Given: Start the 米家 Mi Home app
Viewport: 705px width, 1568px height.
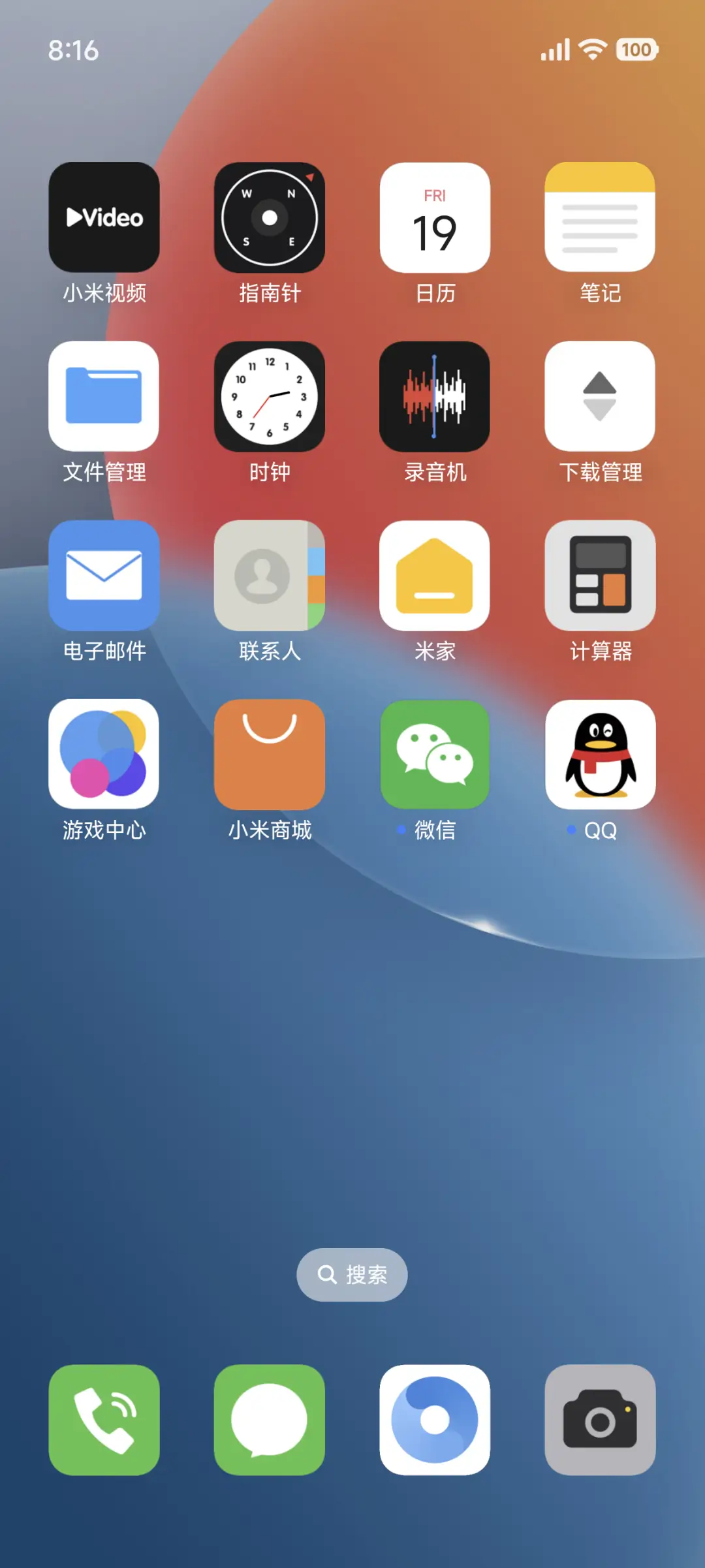Looking at the screenshot, I should click(435, 576).
